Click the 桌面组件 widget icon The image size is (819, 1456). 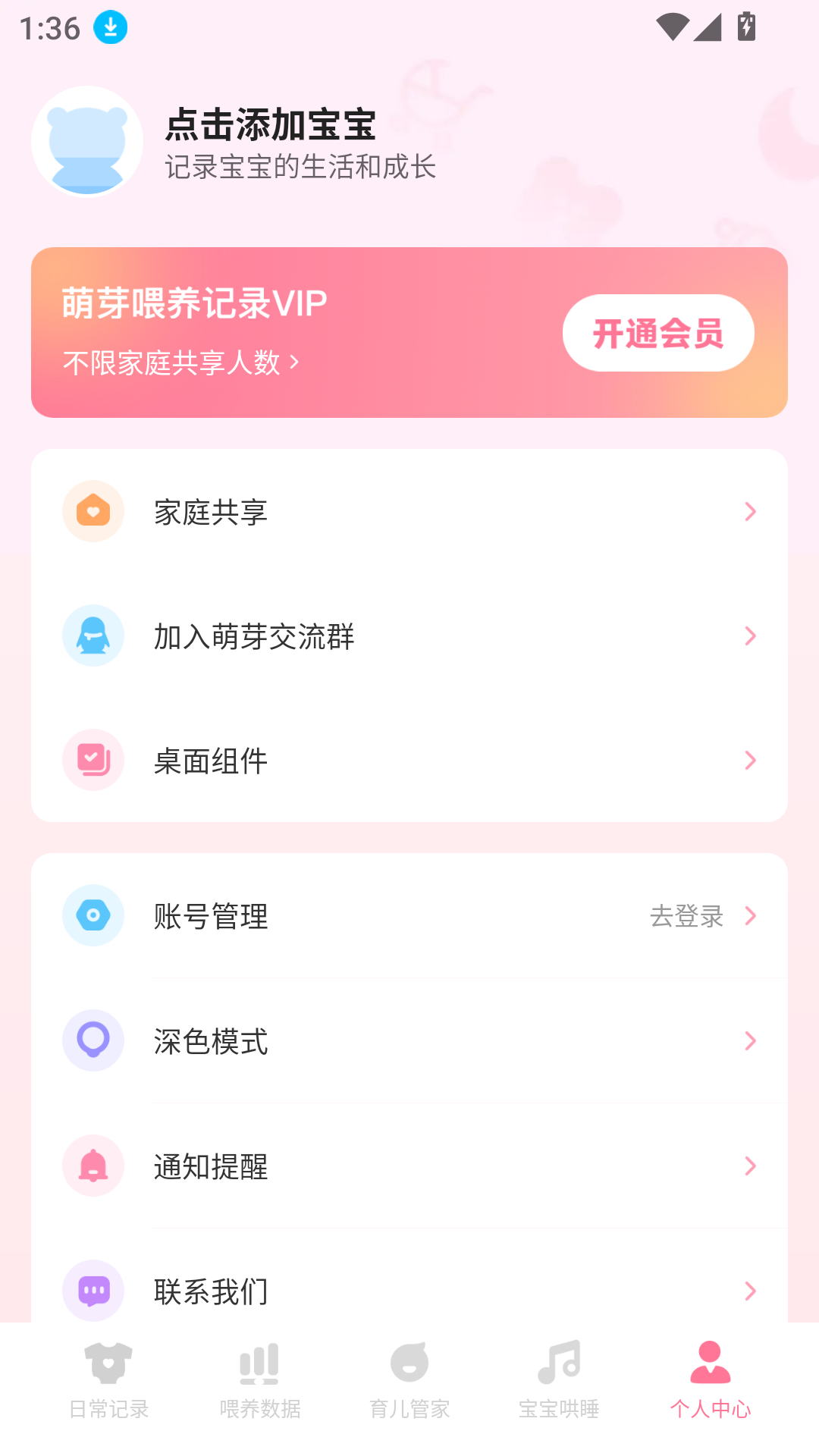93,761
